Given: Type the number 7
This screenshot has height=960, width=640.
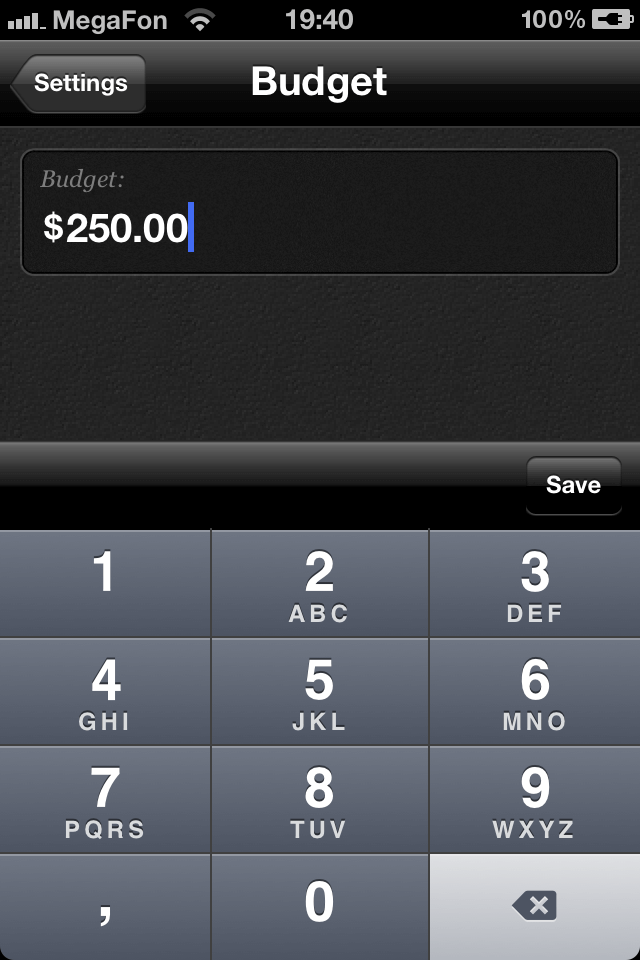Looking at the screenshot, I should click(105, 800).
